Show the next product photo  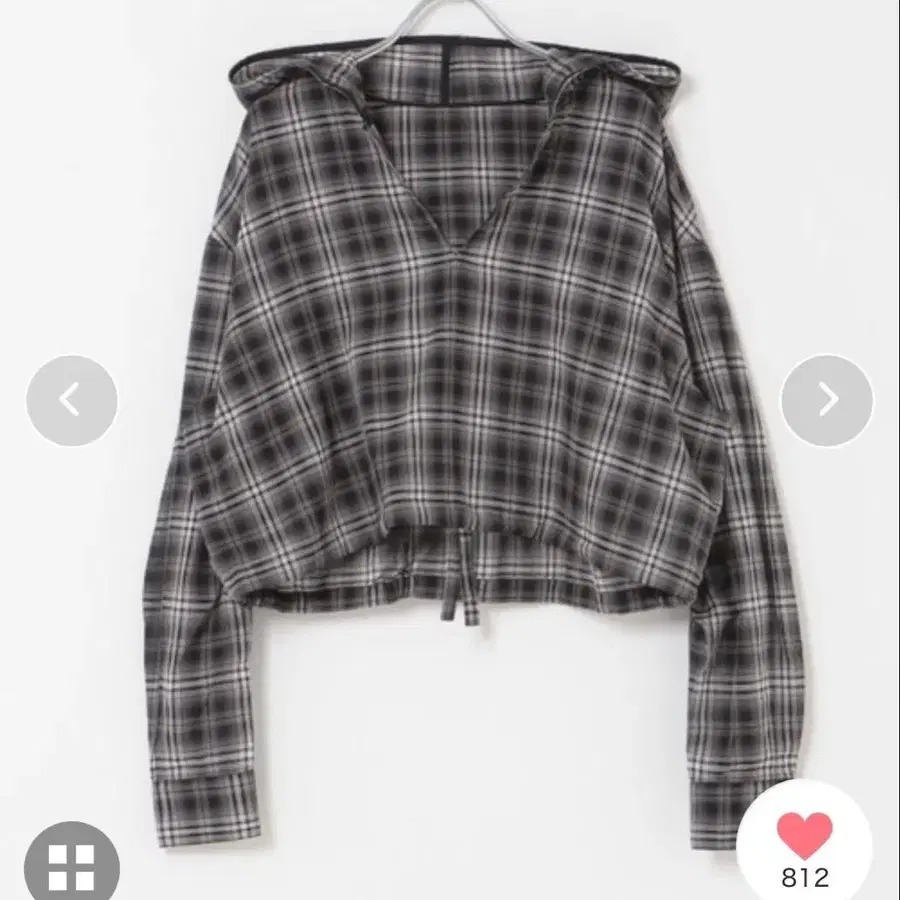(x=826, y=400)
